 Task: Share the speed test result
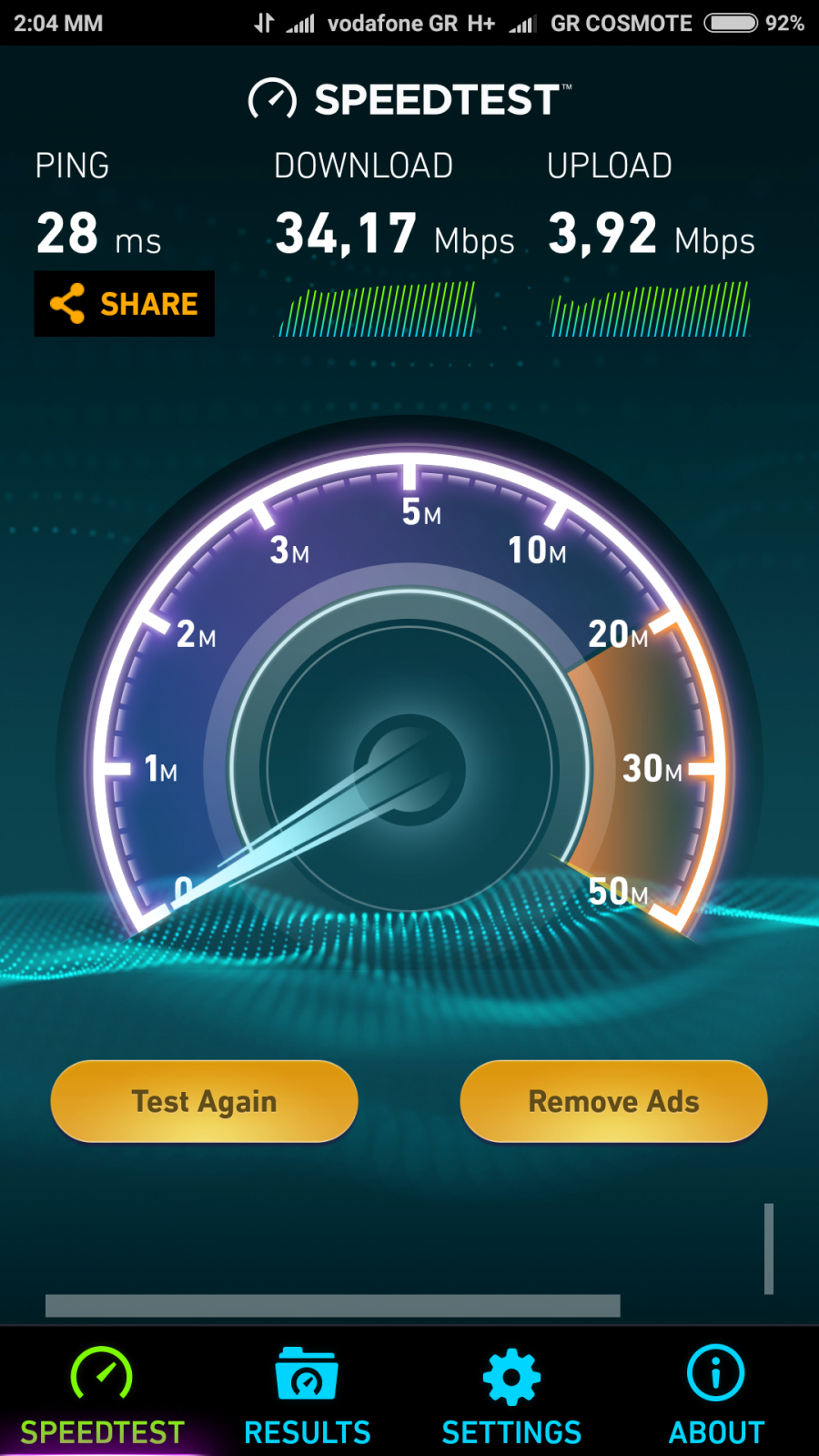tap(125, 304)
